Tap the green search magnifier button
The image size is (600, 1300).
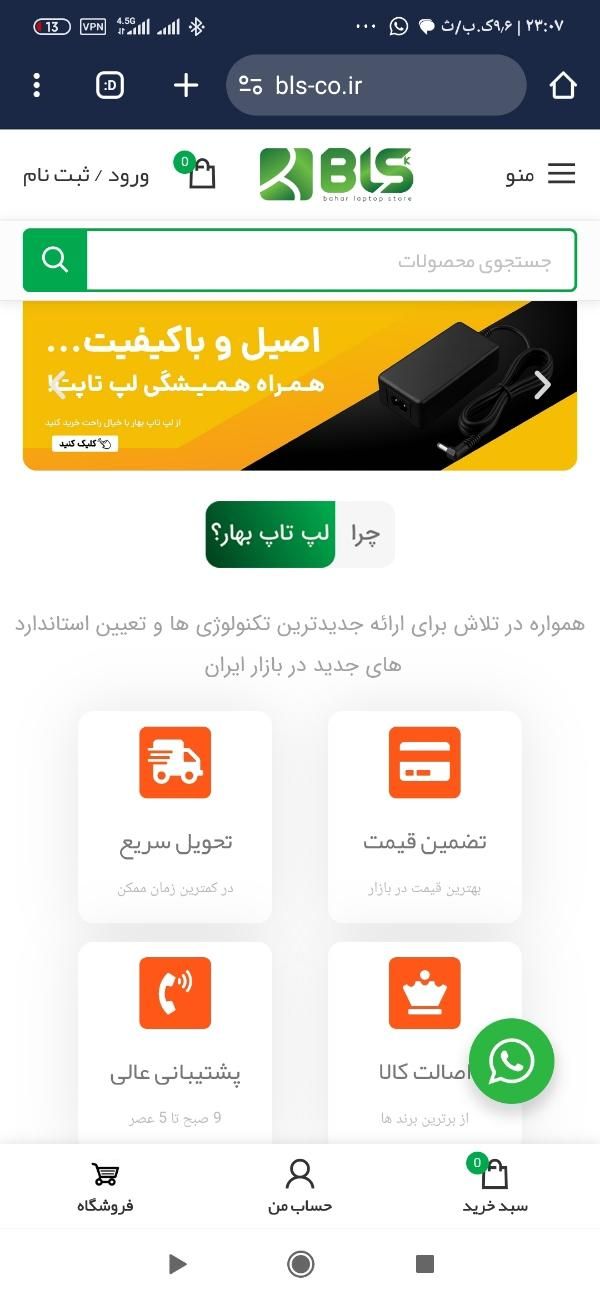click(x=55, y=261)
